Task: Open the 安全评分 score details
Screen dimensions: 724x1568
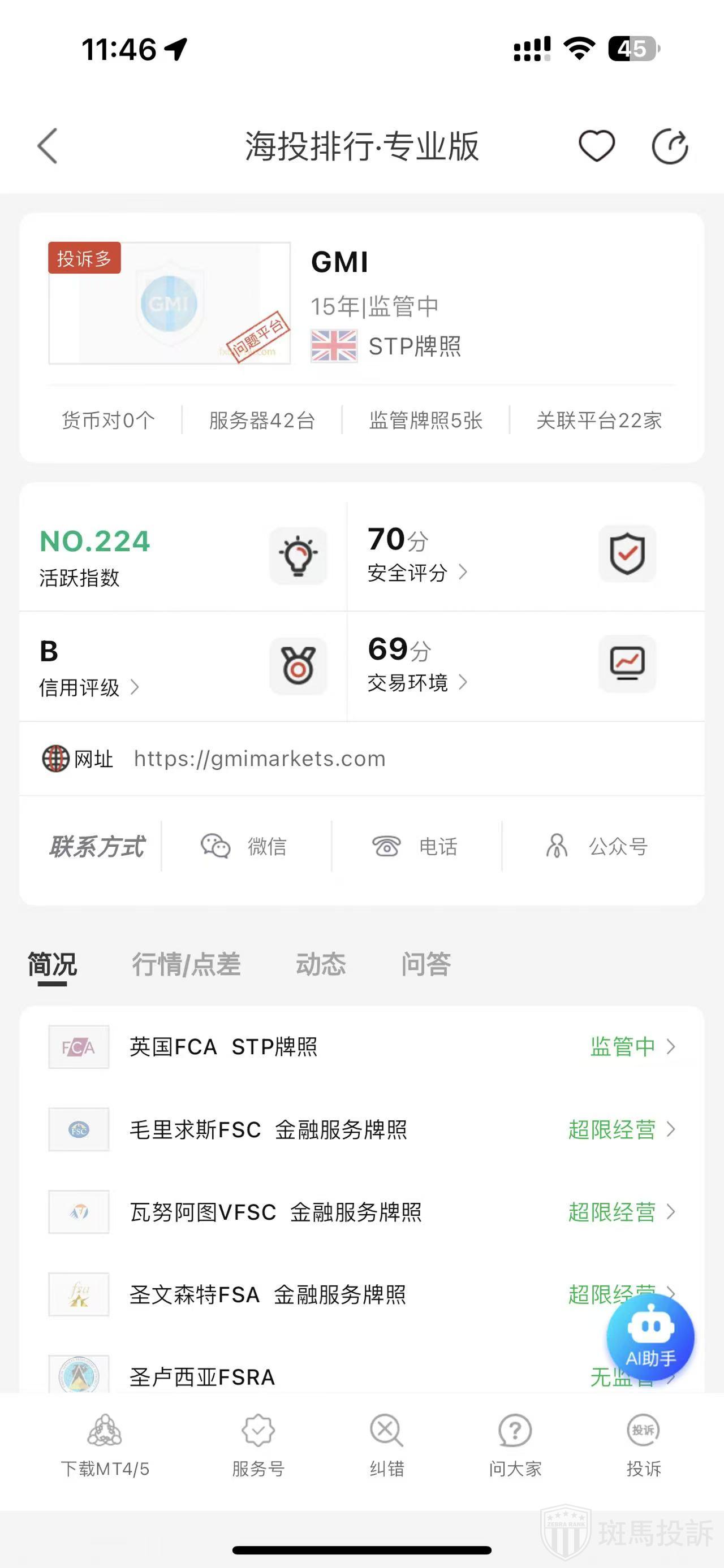Action: [x=417, y=572]
